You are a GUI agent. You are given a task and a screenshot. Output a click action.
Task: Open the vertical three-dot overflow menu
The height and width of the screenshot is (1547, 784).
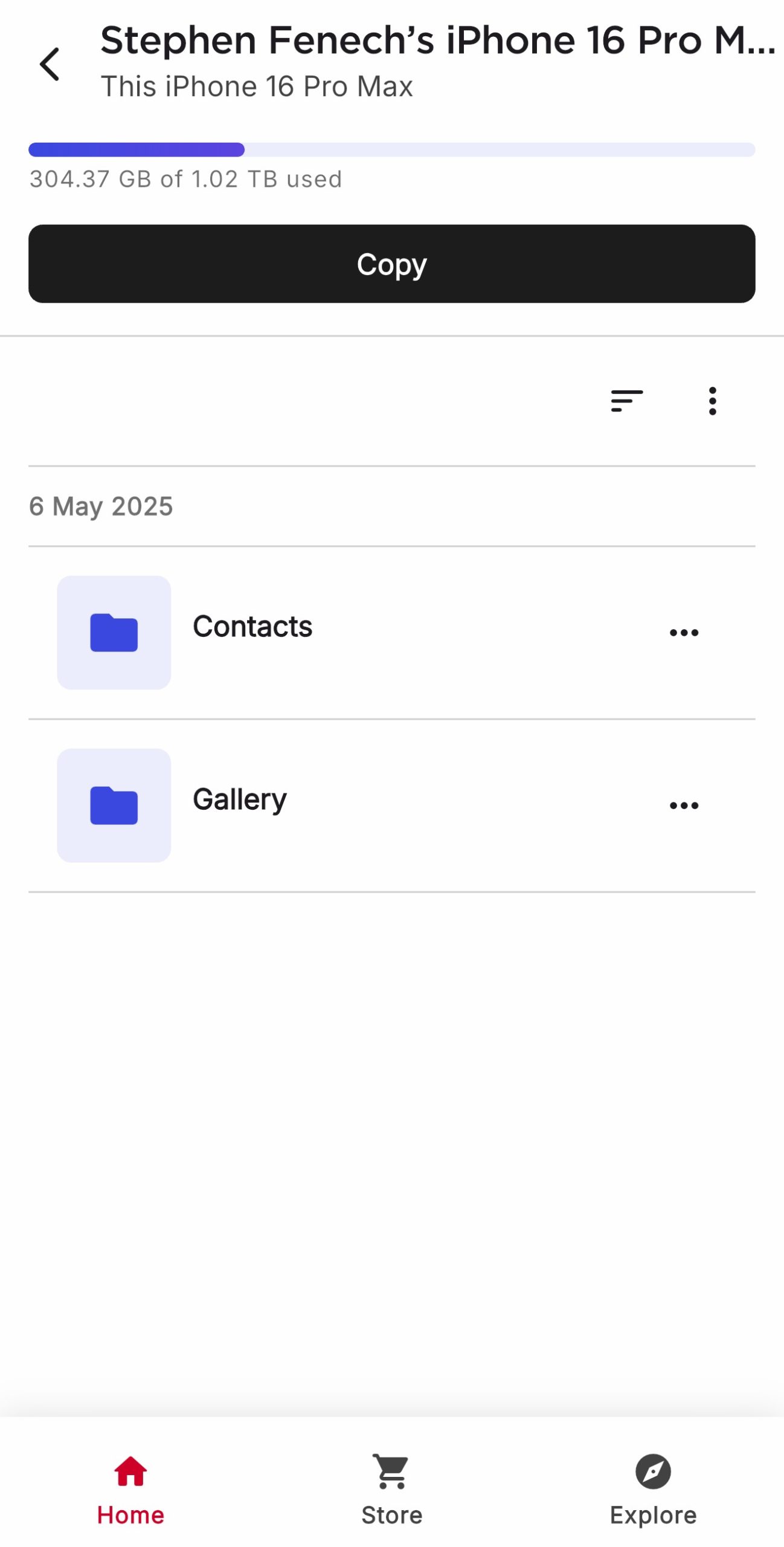point(713,401)
